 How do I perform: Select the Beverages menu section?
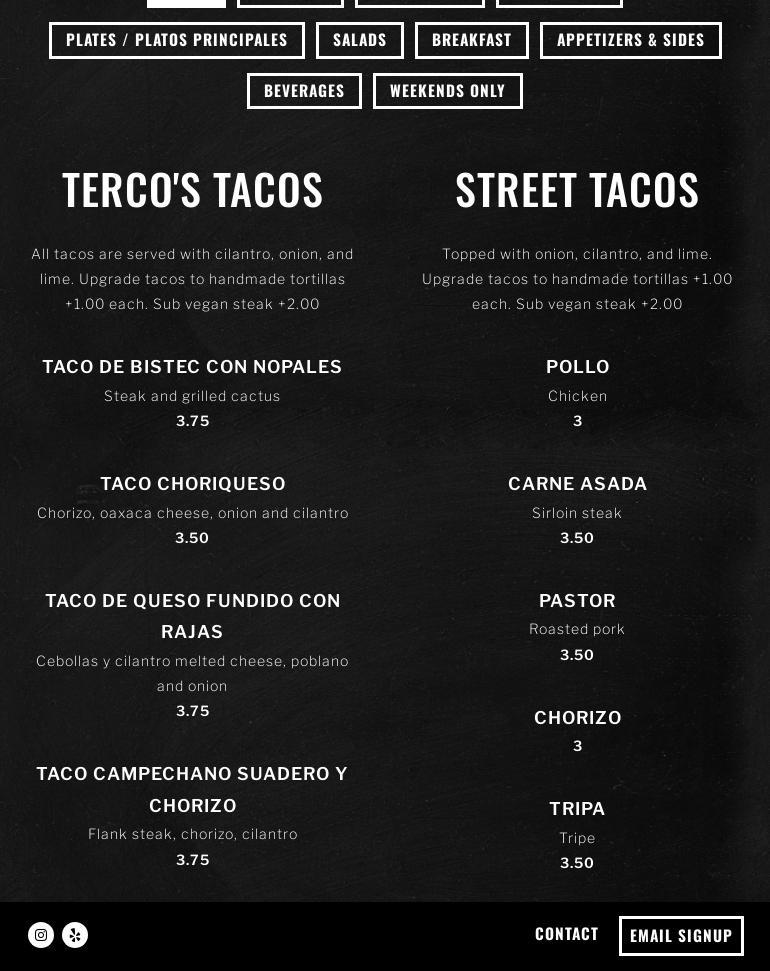click(x=304, y=91)
